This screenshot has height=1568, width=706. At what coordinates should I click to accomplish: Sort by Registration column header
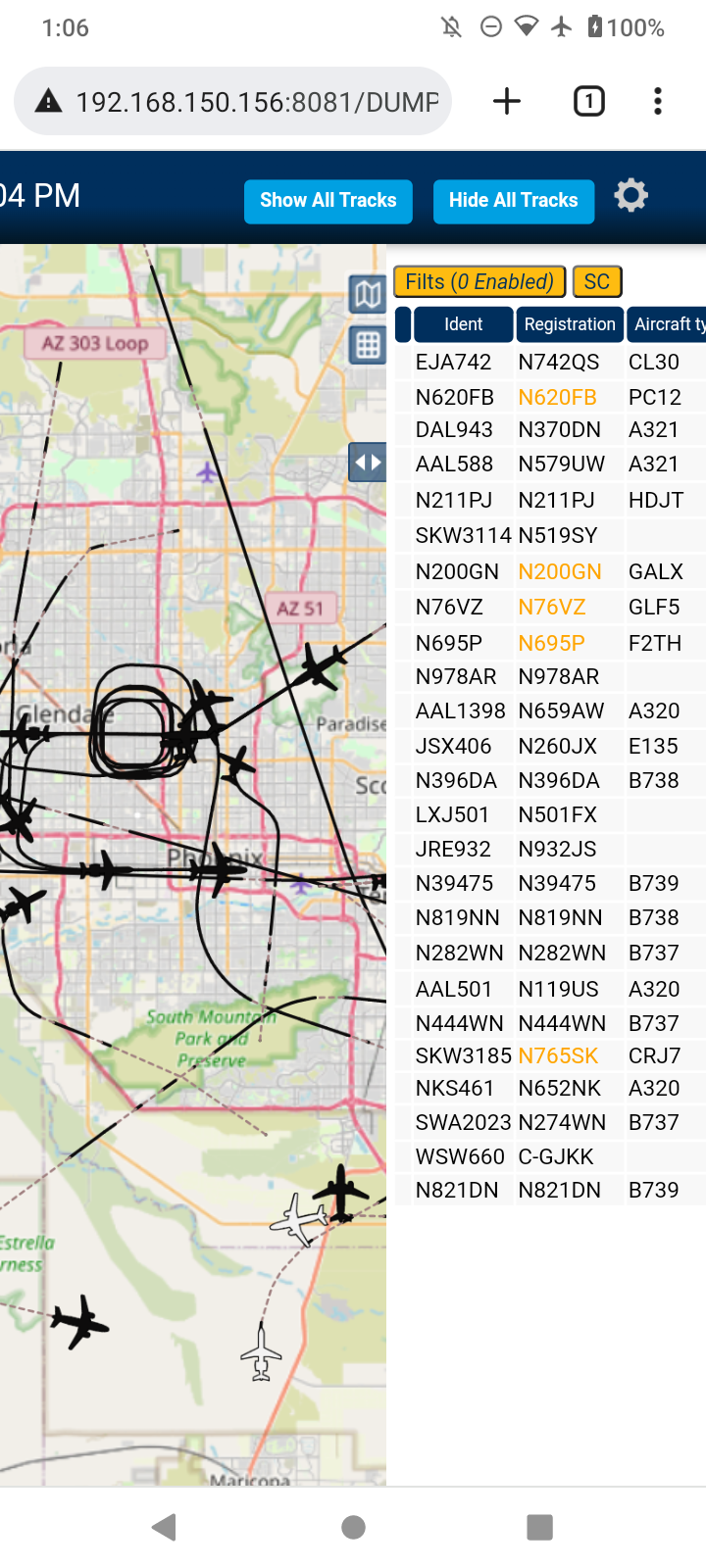(x=569, y=324)
